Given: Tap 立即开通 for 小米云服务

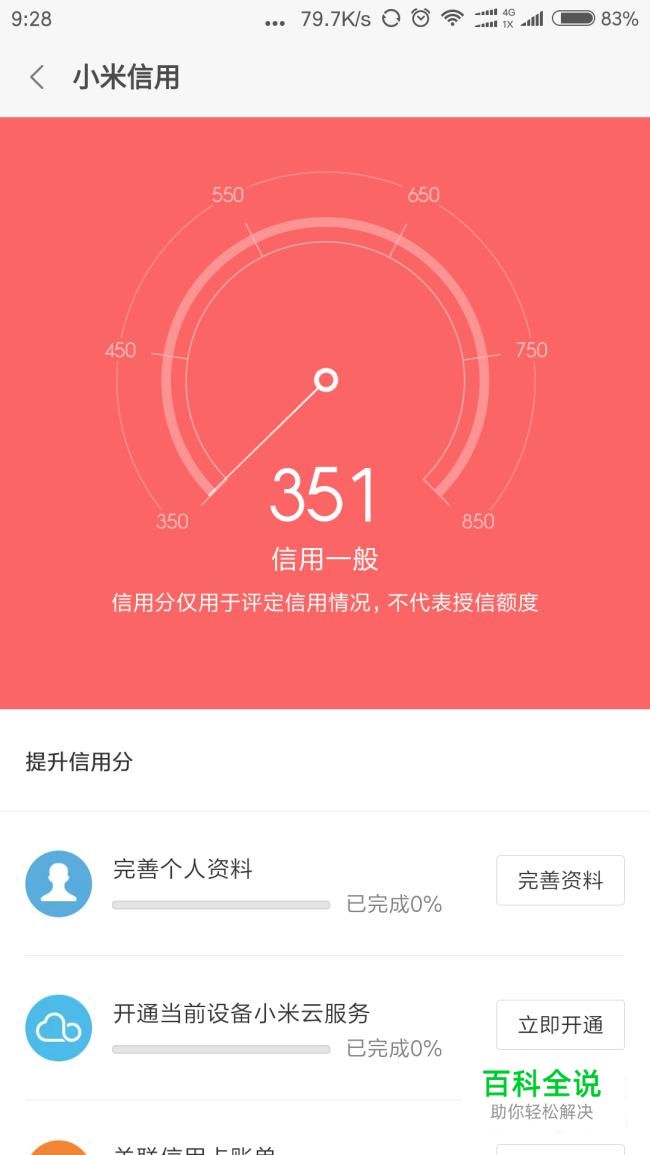Looking at the screenshot, I should [x=560, y=1025].
